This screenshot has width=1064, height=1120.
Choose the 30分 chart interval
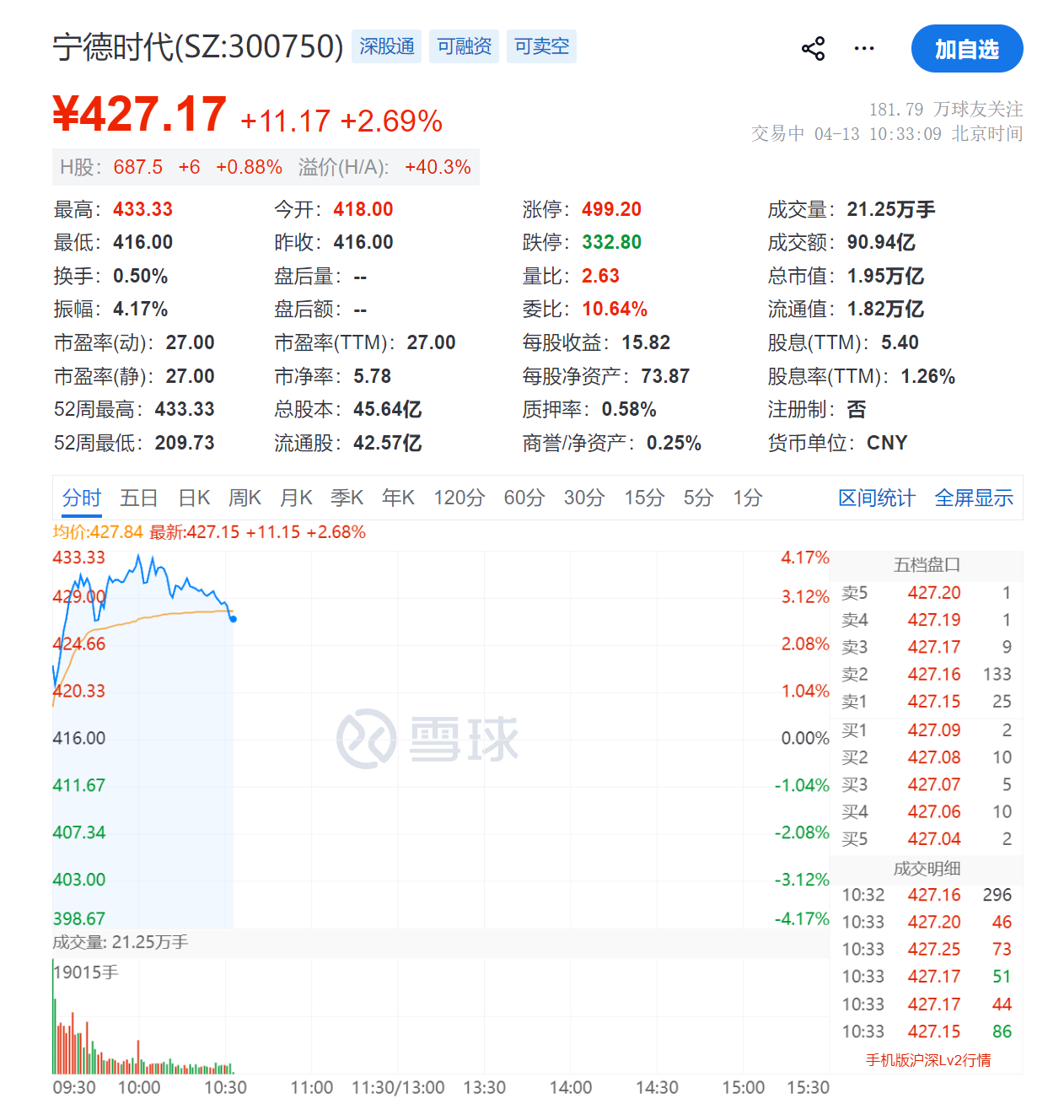(x=584, y=498)
